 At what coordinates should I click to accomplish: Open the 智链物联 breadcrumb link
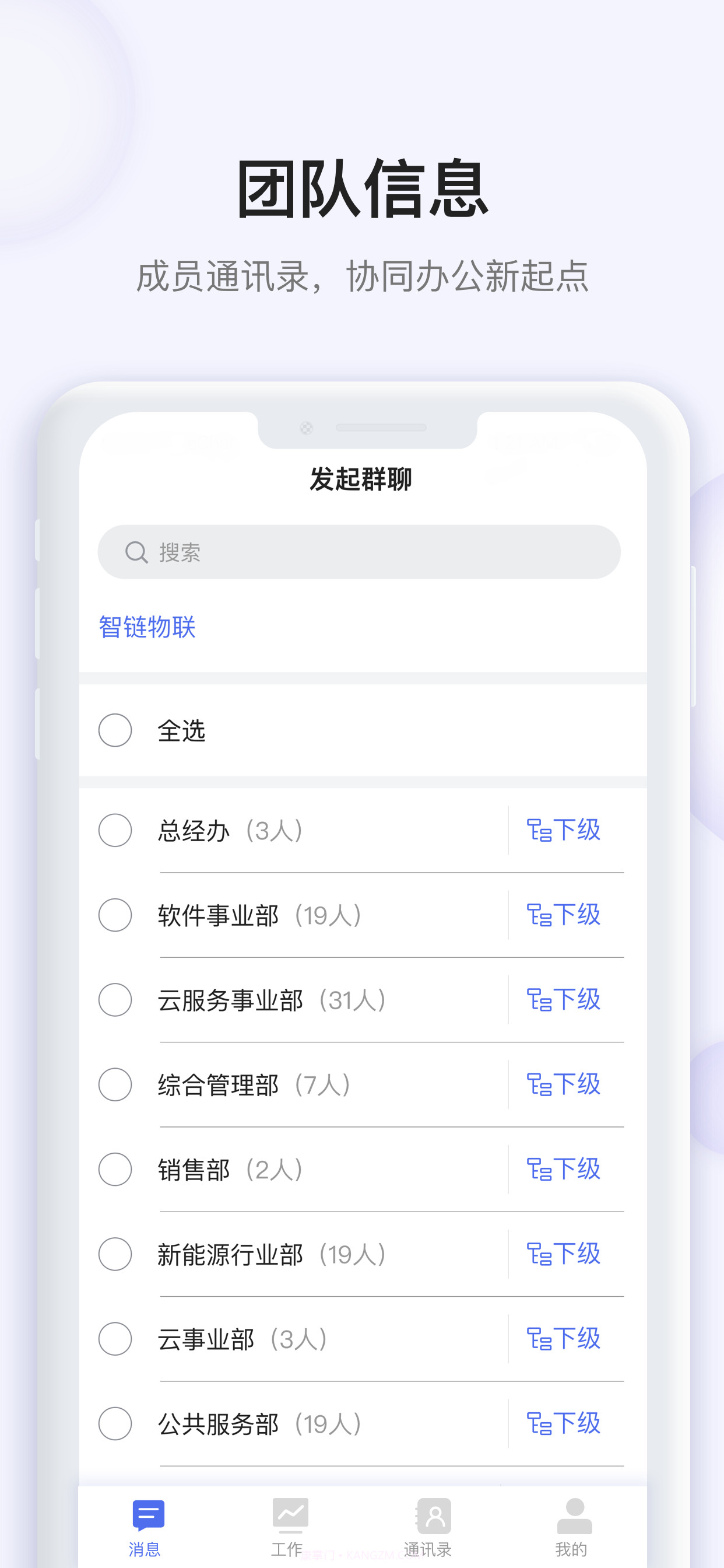click(147, 627)
